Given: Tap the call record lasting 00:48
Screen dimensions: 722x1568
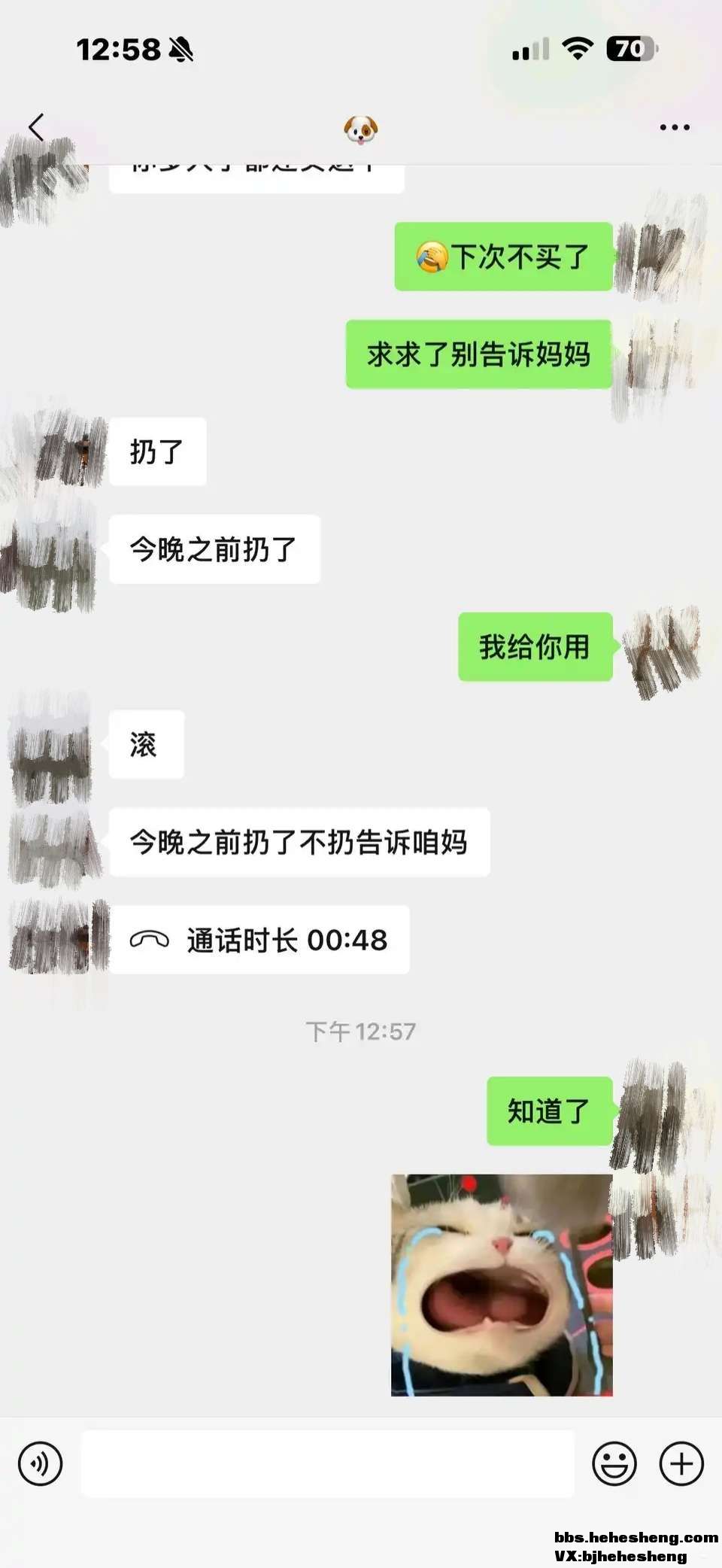Looking at the screenshot, I should [x=259, y=940].
